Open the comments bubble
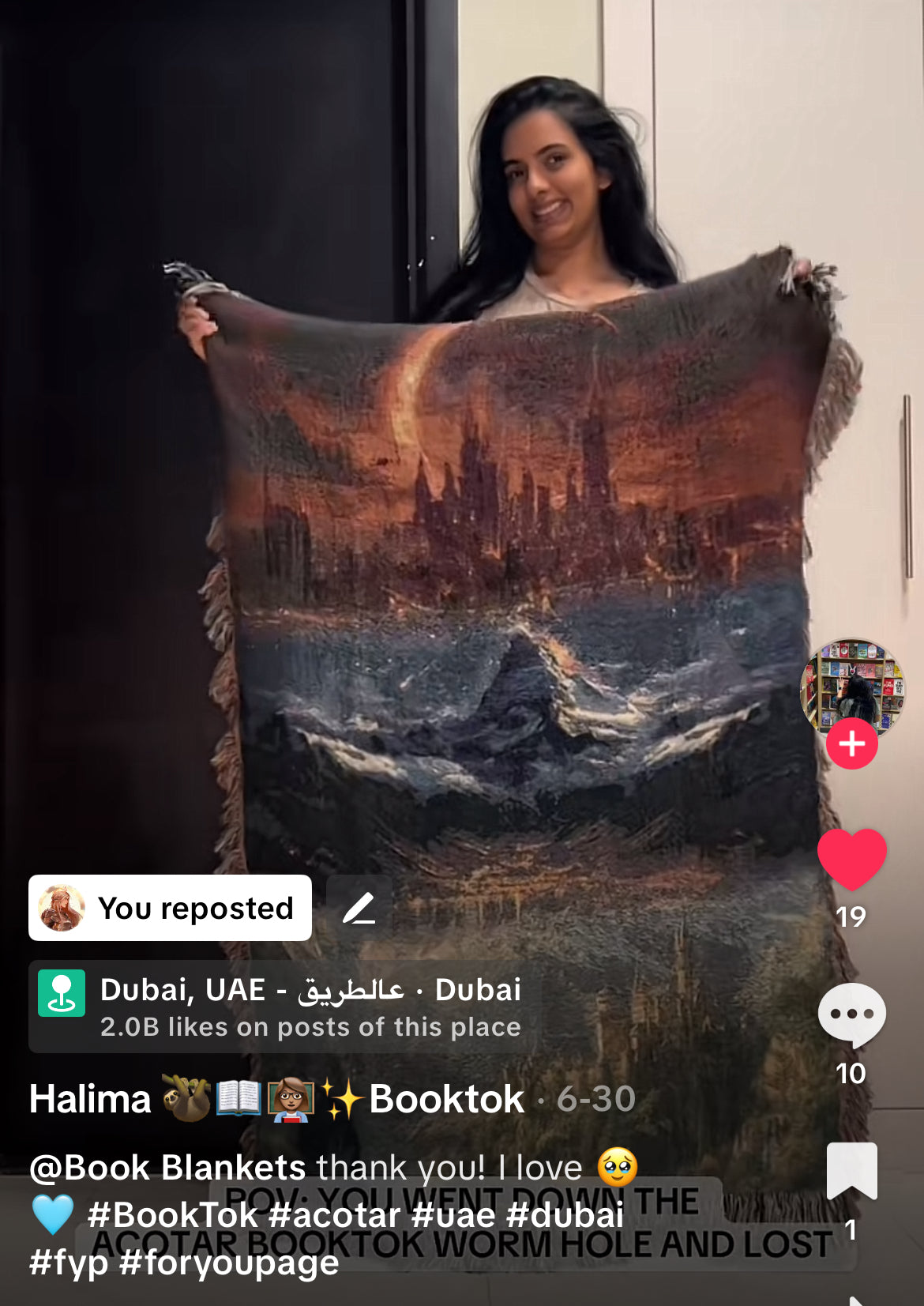The height and width of the screenshot is (1306, 924). coord(851,1014)
